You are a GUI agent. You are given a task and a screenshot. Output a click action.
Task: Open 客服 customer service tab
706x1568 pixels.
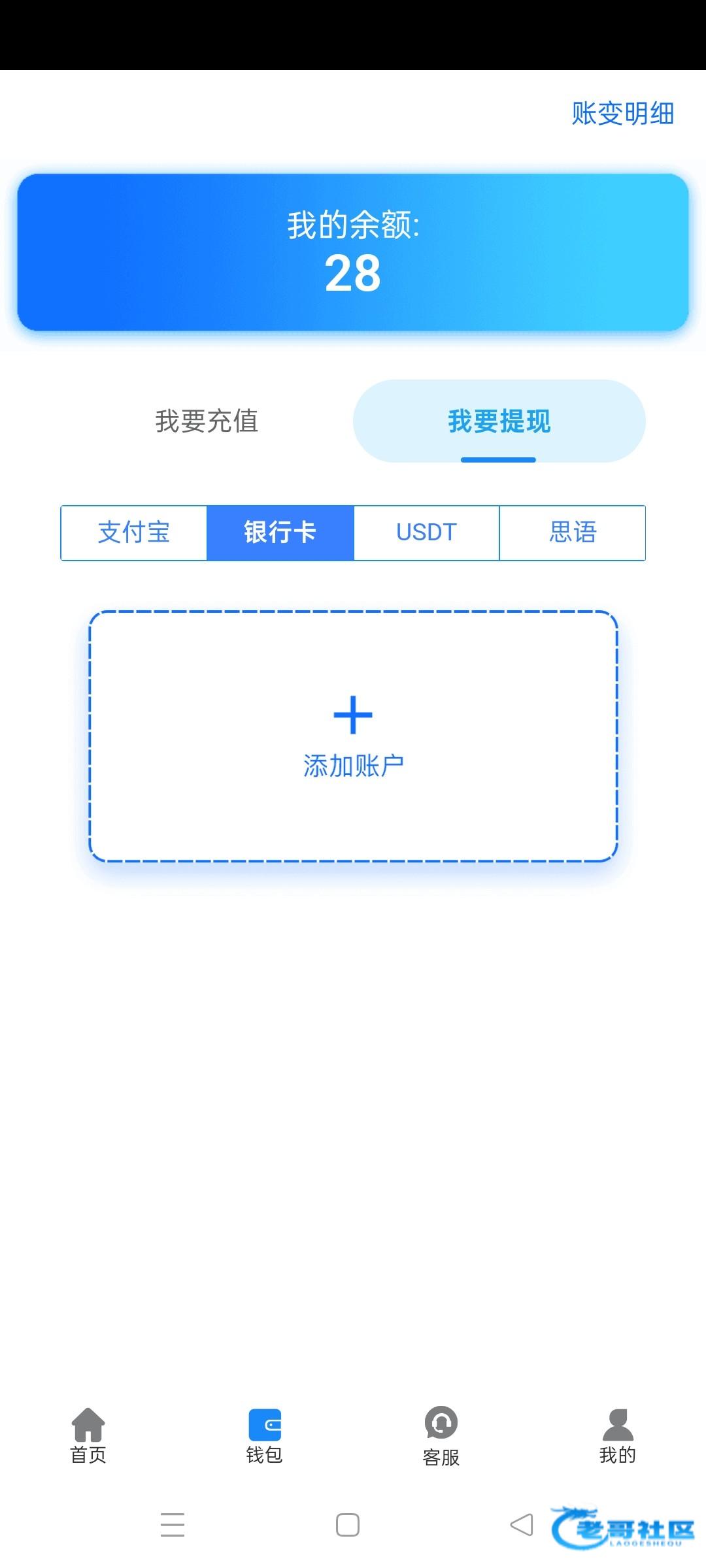click(x=441, y=1436)
